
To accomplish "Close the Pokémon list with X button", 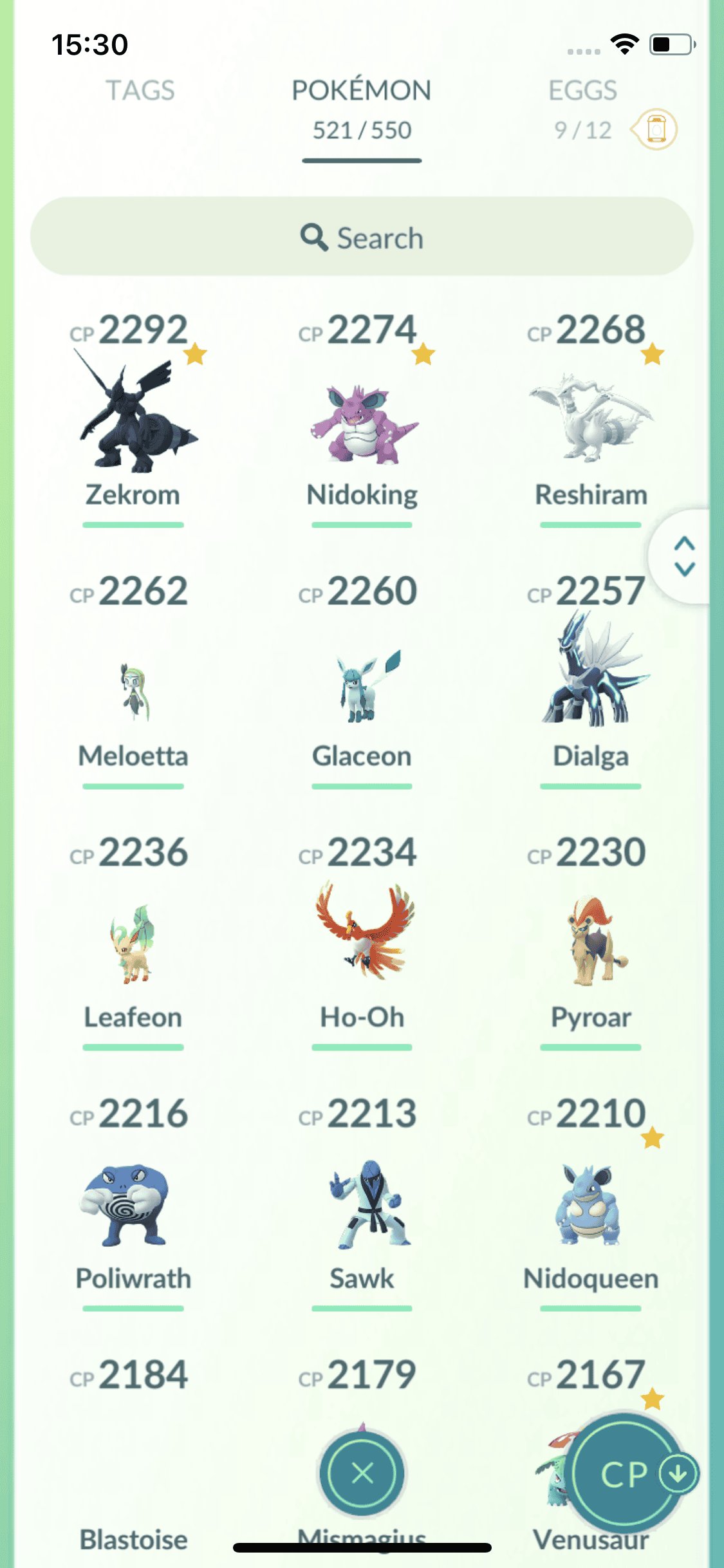I will (362, 1473).
